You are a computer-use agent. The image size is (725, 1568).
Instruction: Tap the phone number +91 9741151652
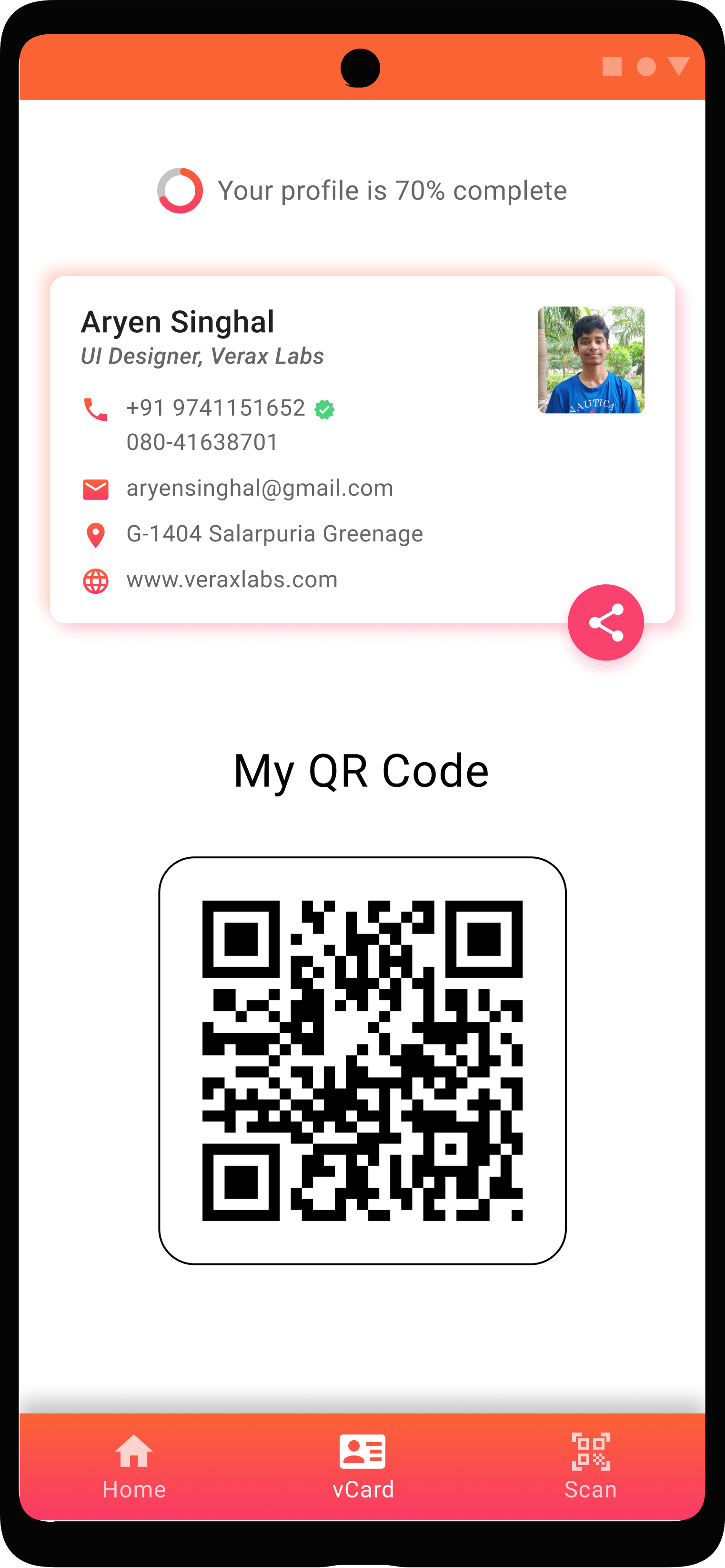[215, 408]
